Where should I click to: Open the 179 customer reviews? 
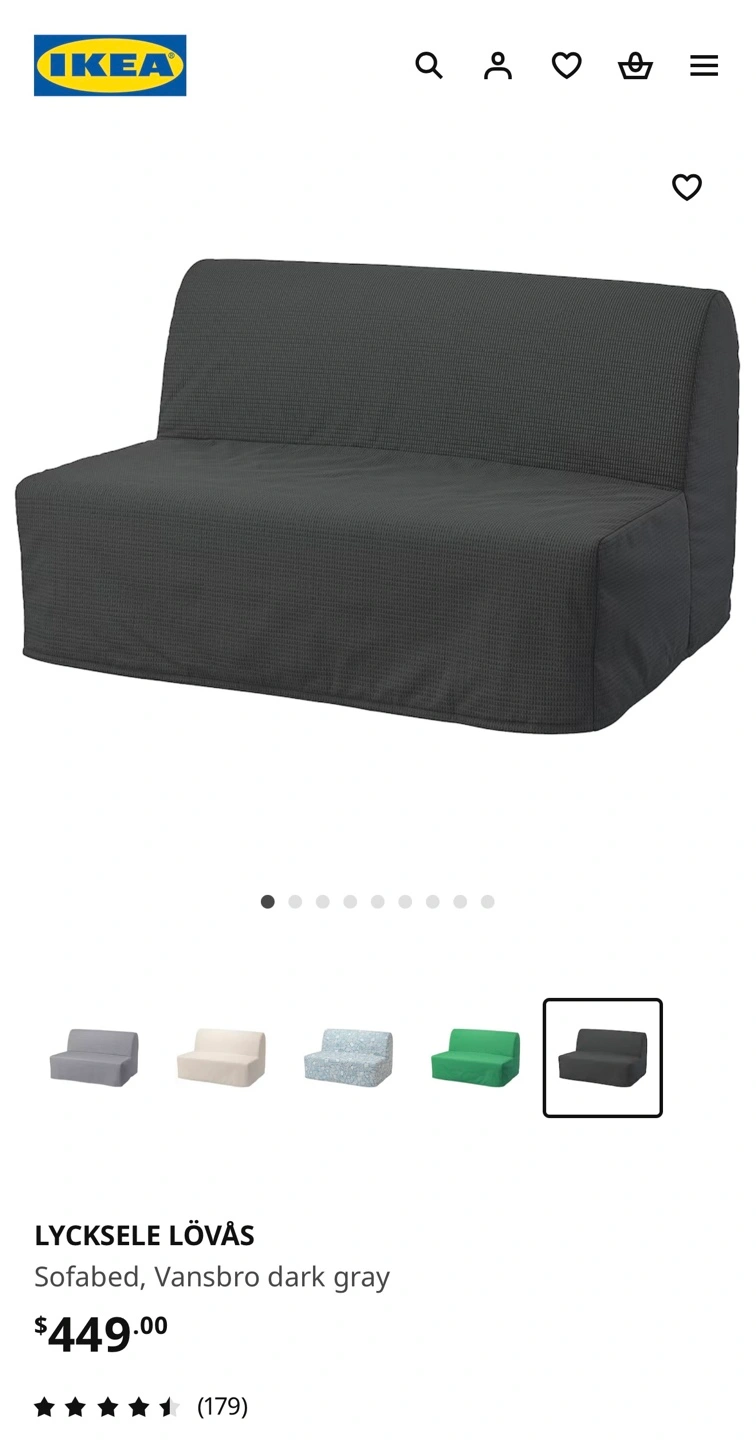click(141, 1407)
